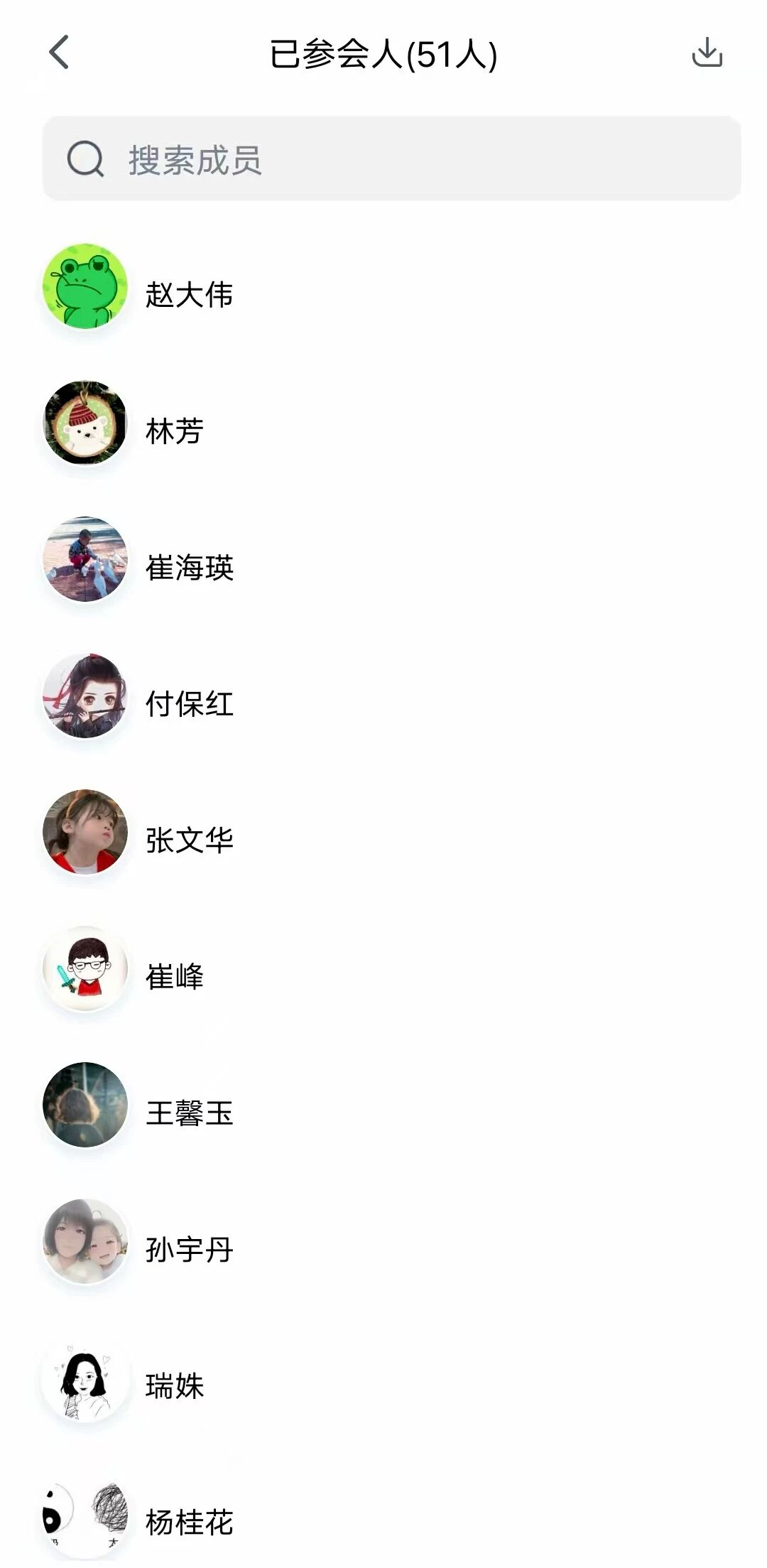Select attendee 林芳
The width and height of the screenshot is (767, 1568).
click(x=175, y=431)
